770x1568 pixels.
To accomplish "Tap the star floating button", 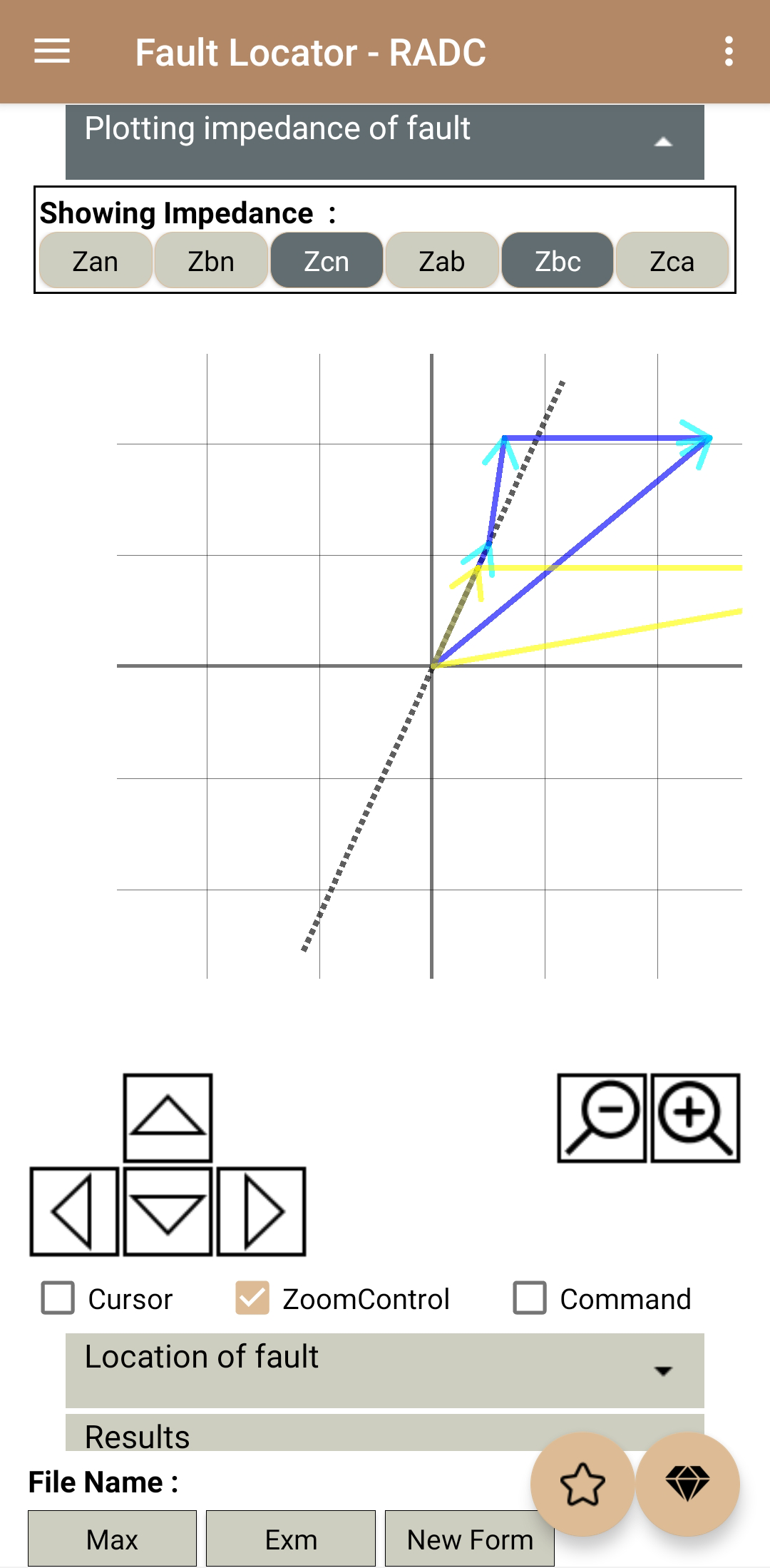I will click(x=582, y=1484).
